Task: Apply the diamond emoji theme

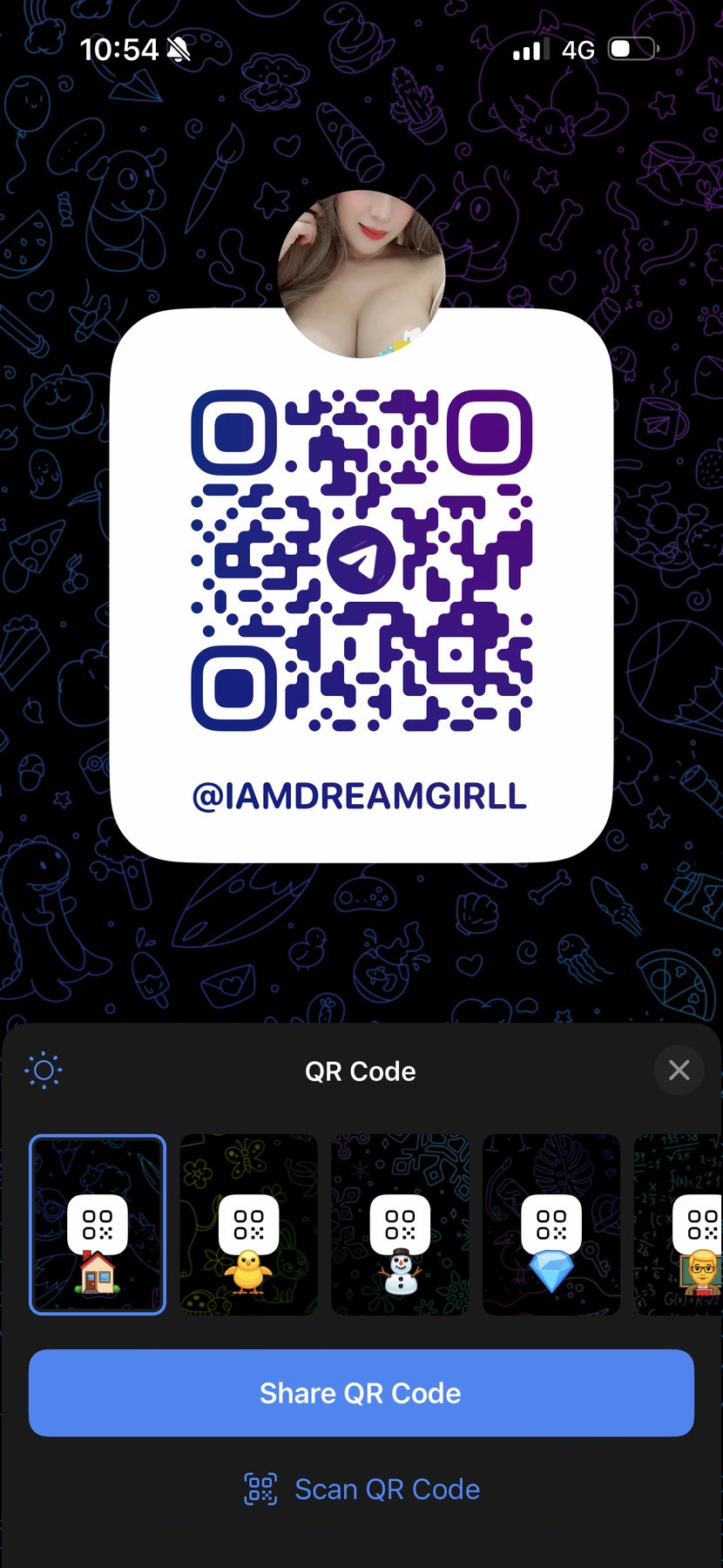Action: [551, 1224]
